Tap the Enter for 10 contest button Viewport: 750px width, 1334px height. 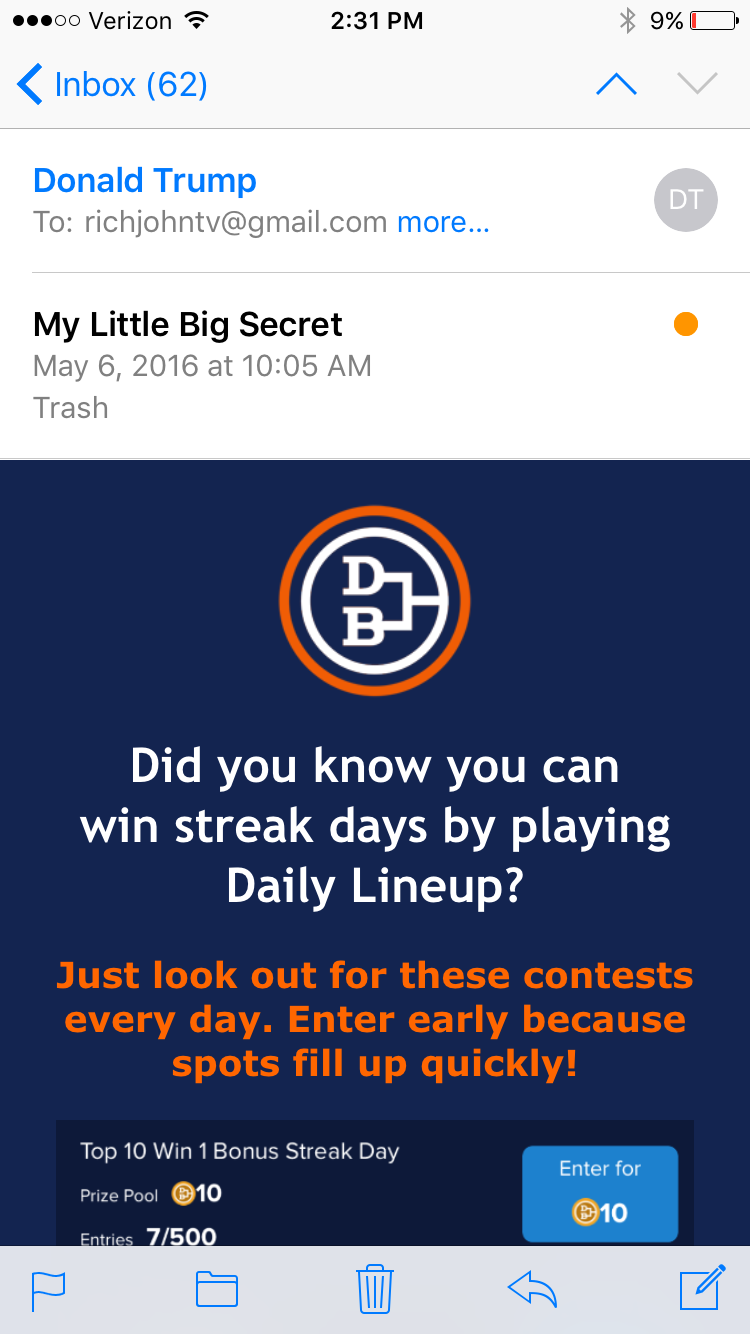tap(600, 1193)
